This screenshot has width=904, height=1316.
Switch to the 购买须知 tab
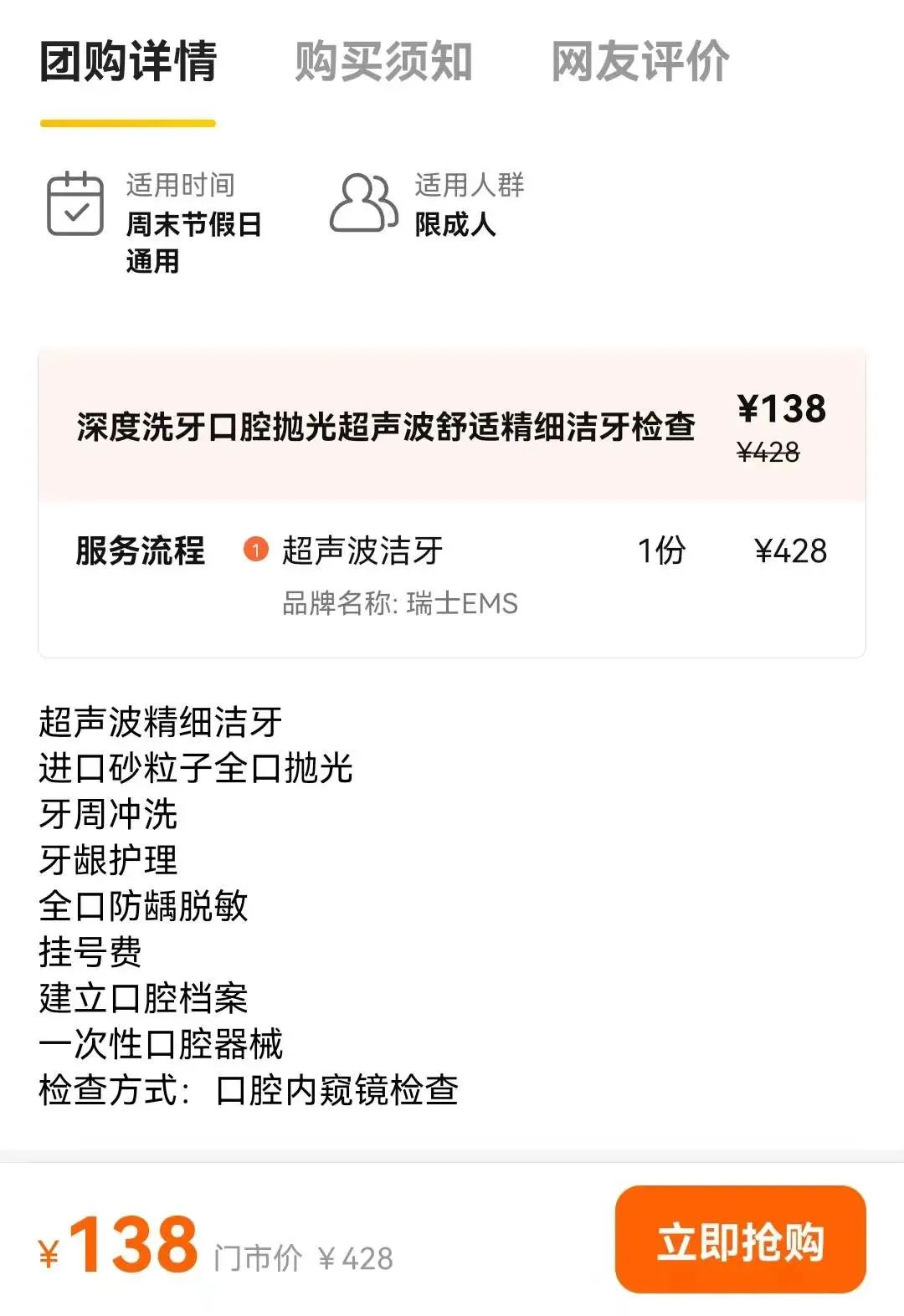383,62
